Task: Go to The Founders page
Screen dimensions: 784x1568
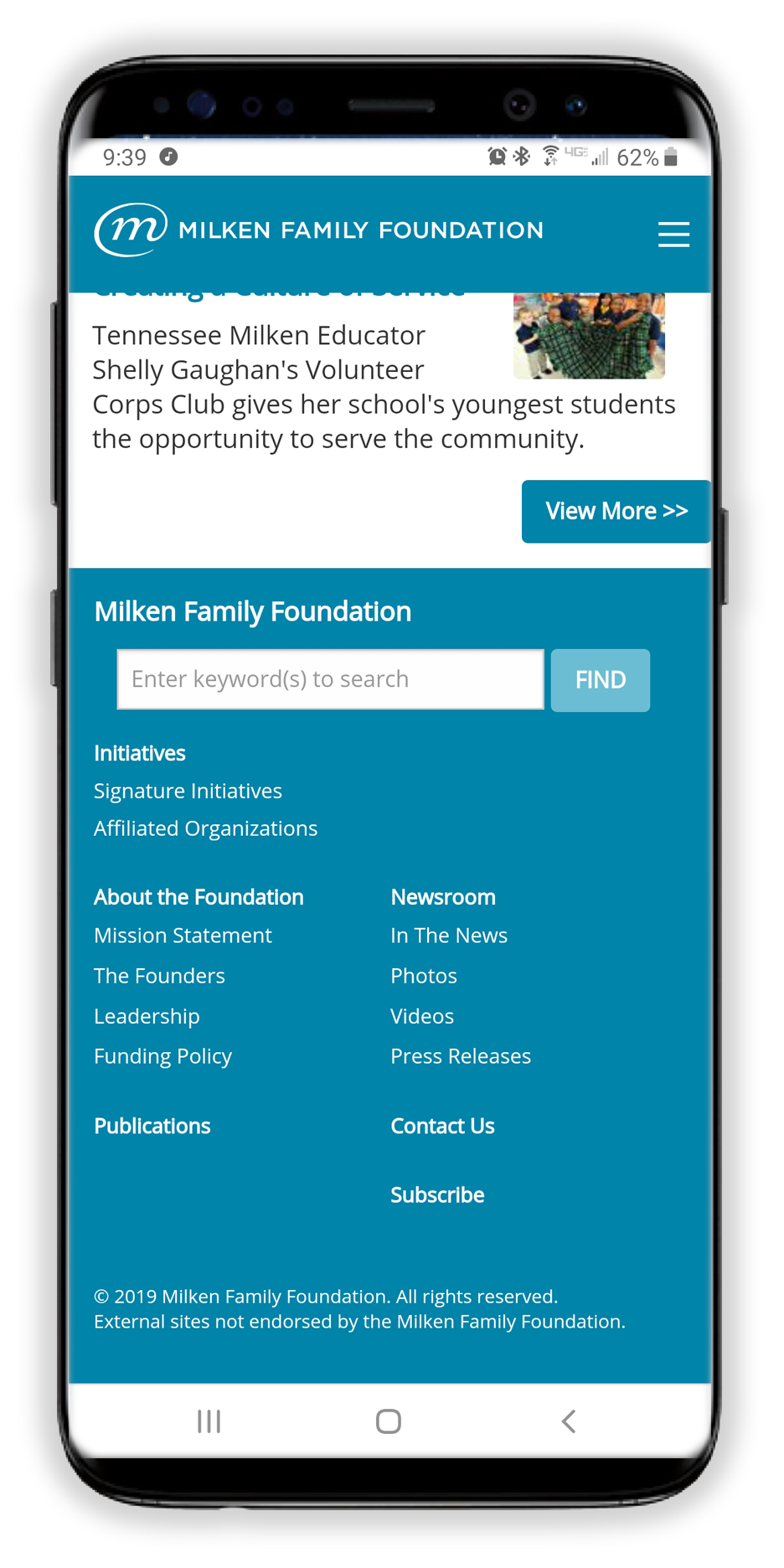Action: point(159,976)
